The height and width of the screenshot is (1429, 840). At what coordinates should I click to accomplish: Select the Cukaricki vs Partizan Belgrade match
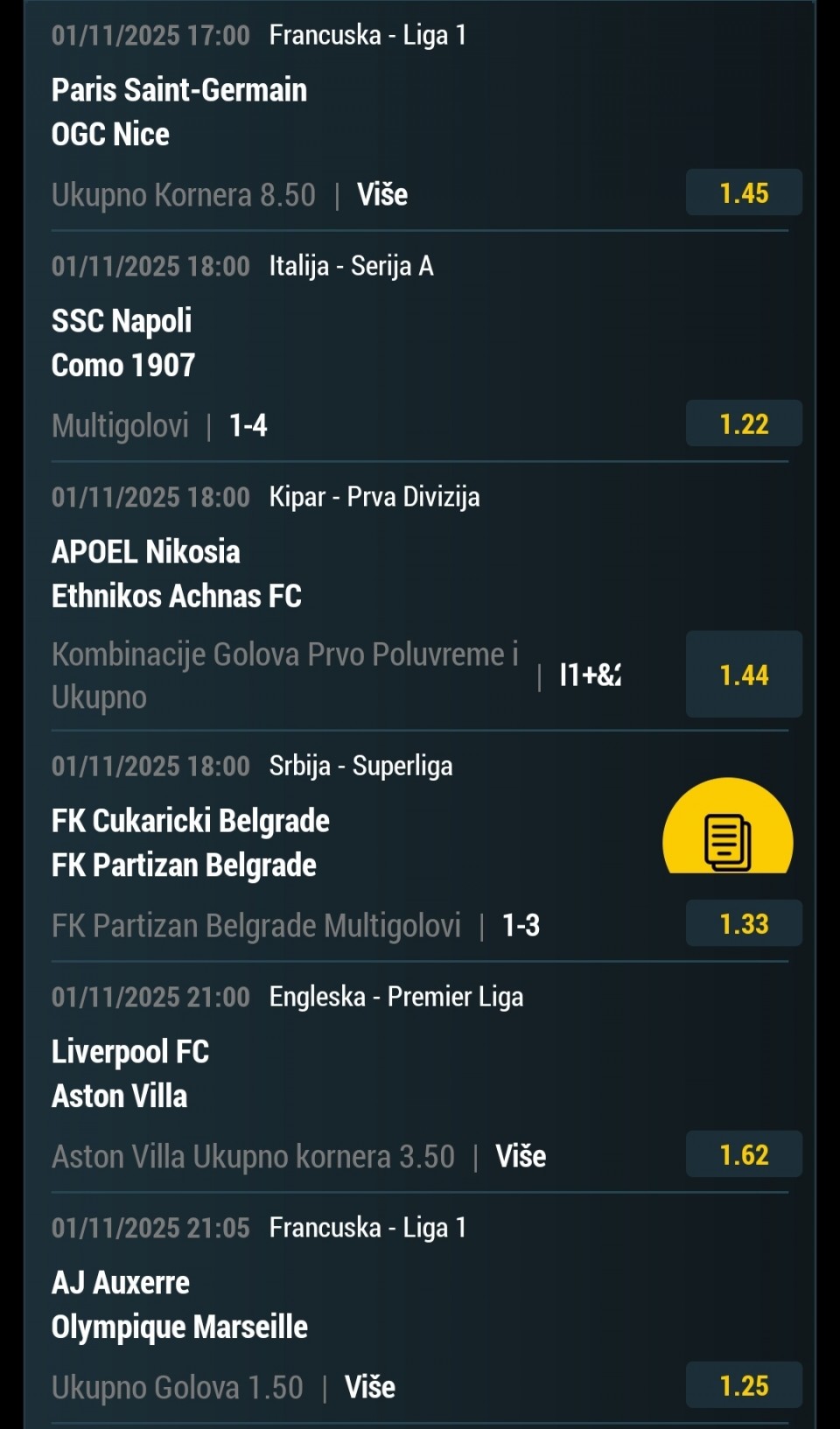(190, 843)
